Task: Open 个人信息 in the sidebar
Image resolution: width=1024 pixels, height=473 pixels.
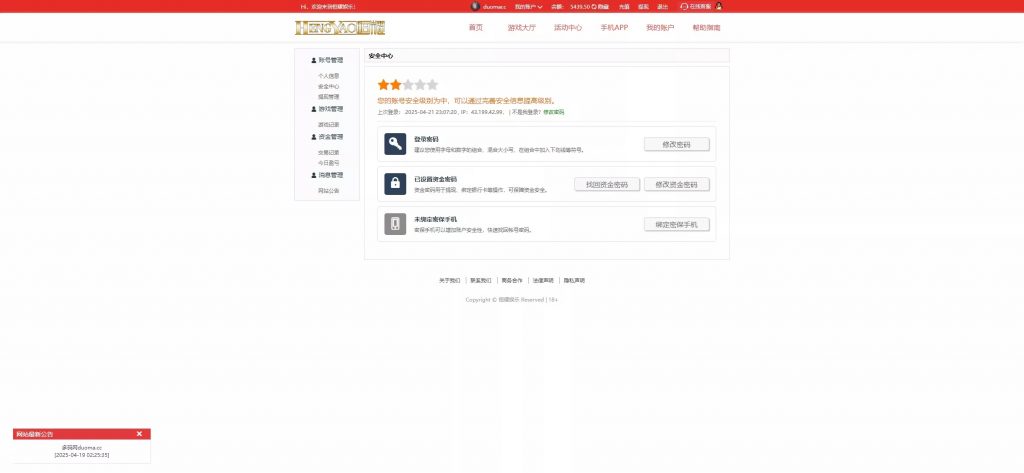Action: click(x=328, y=76)
